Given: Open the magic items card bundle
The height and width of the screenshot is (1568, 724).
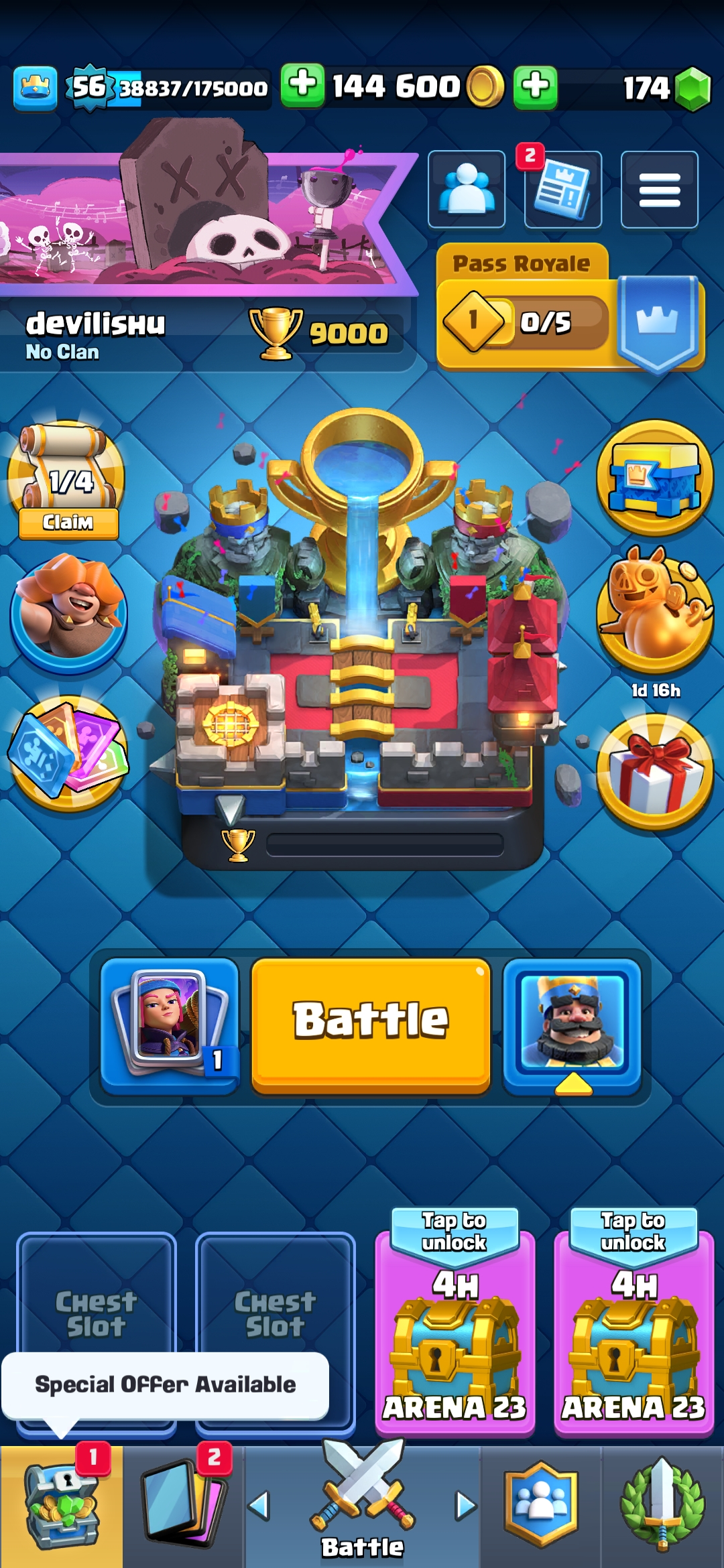Looking at the screenshot, I should tap(68, 752).
